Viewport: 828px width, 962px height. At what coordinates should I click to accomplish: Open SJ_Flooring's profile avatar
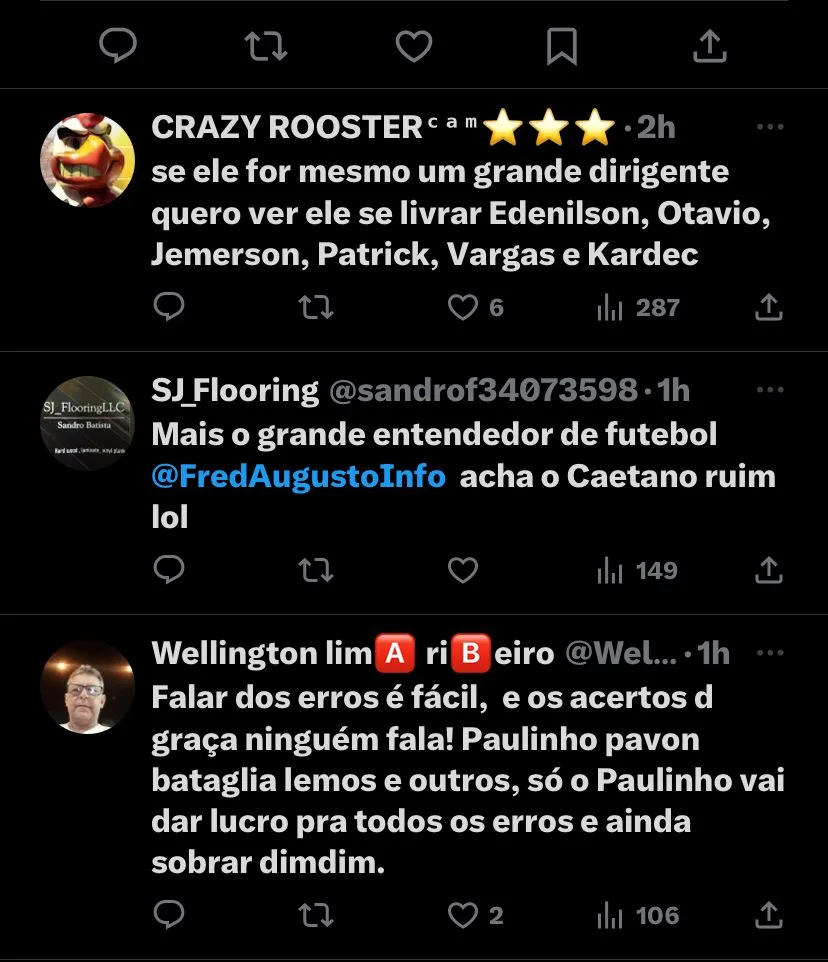click(x=87, y=423)
